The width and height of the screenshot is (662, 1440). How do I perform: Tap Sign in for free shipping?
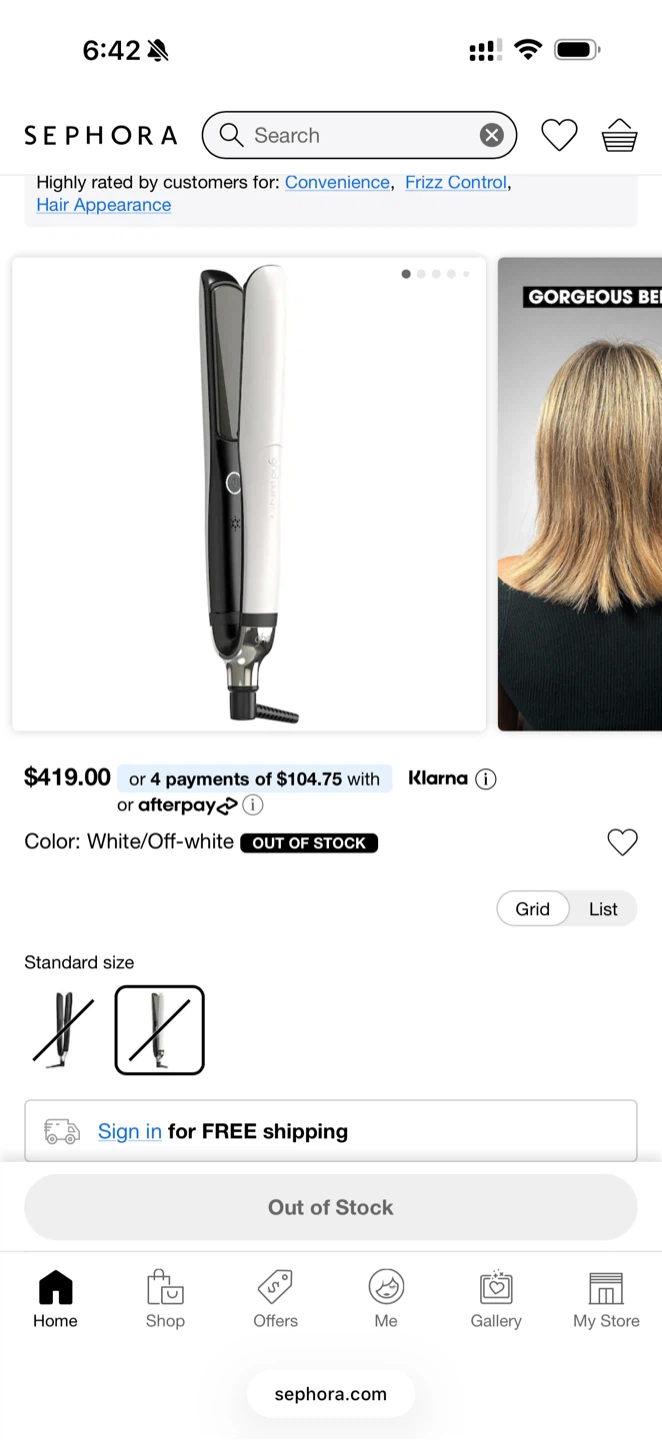pyautogui.click(x=130, y=1131)
